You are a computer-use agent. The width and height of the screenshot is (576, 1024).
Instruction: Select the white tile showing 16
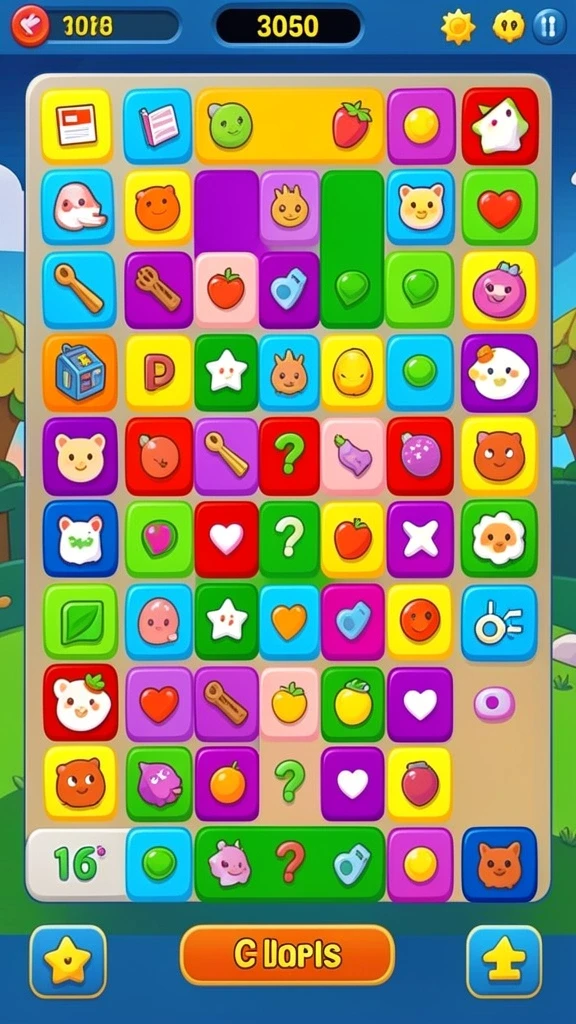click(x=77, y=864)
